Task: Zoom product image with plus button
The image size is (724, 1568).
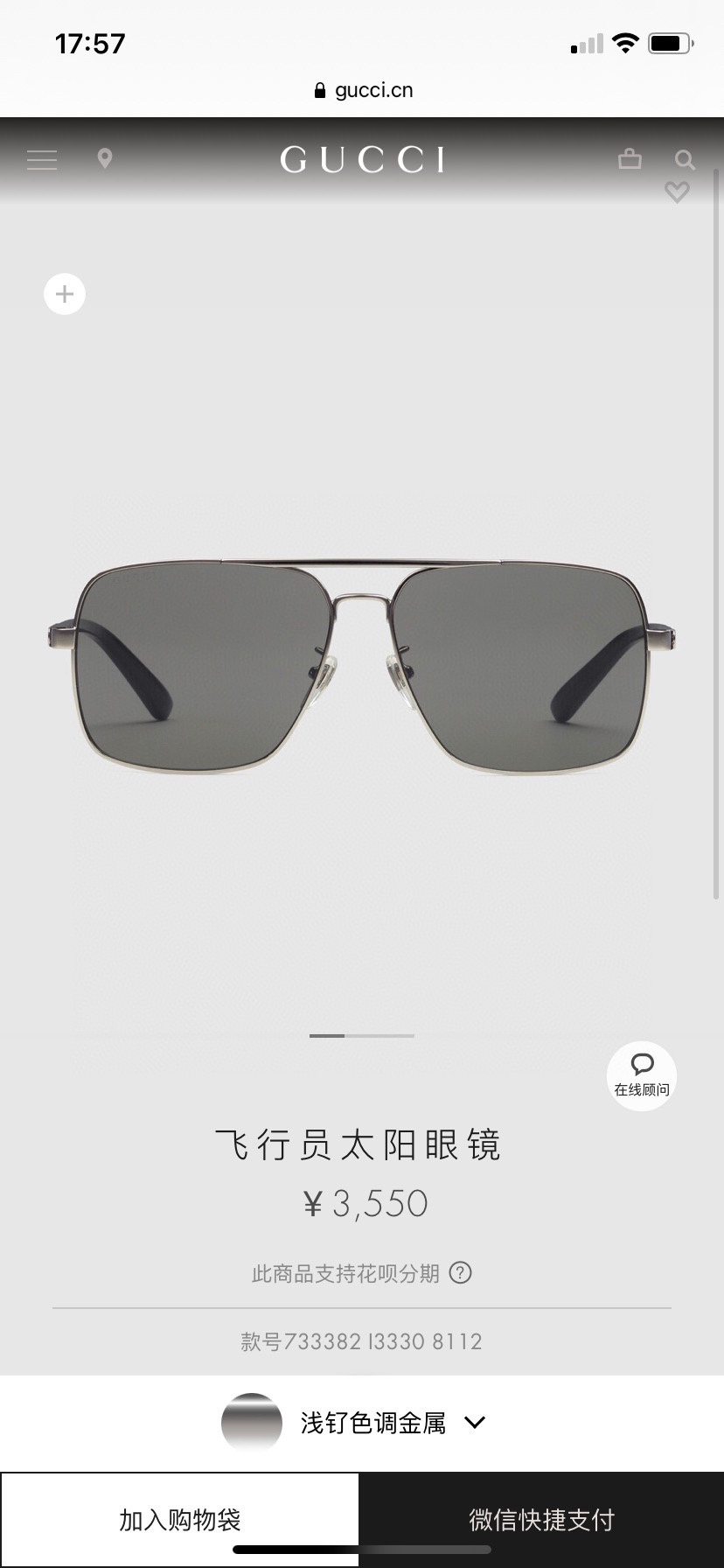Action: point(65,294)
